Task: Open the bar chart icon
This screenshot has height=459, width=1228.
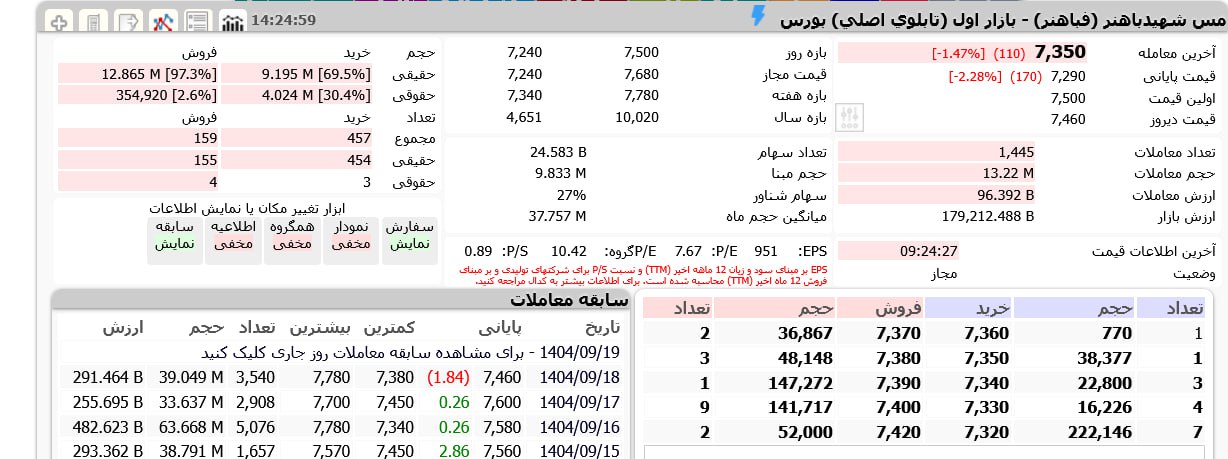Action: [232, 21]
